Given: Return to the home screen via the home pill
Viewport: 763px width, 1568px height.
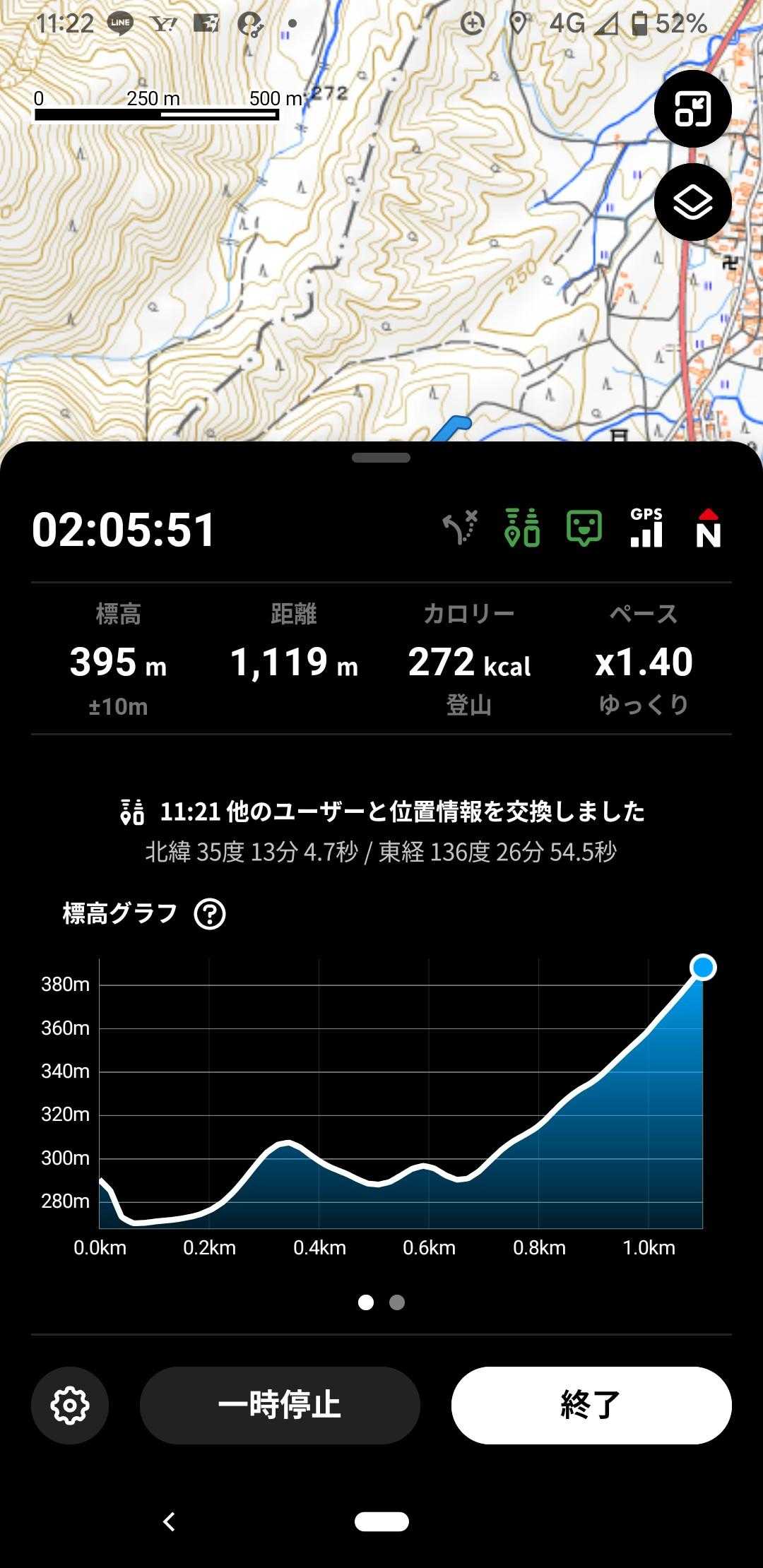Looking at the screenshot, I should [x=381, y=1521].
